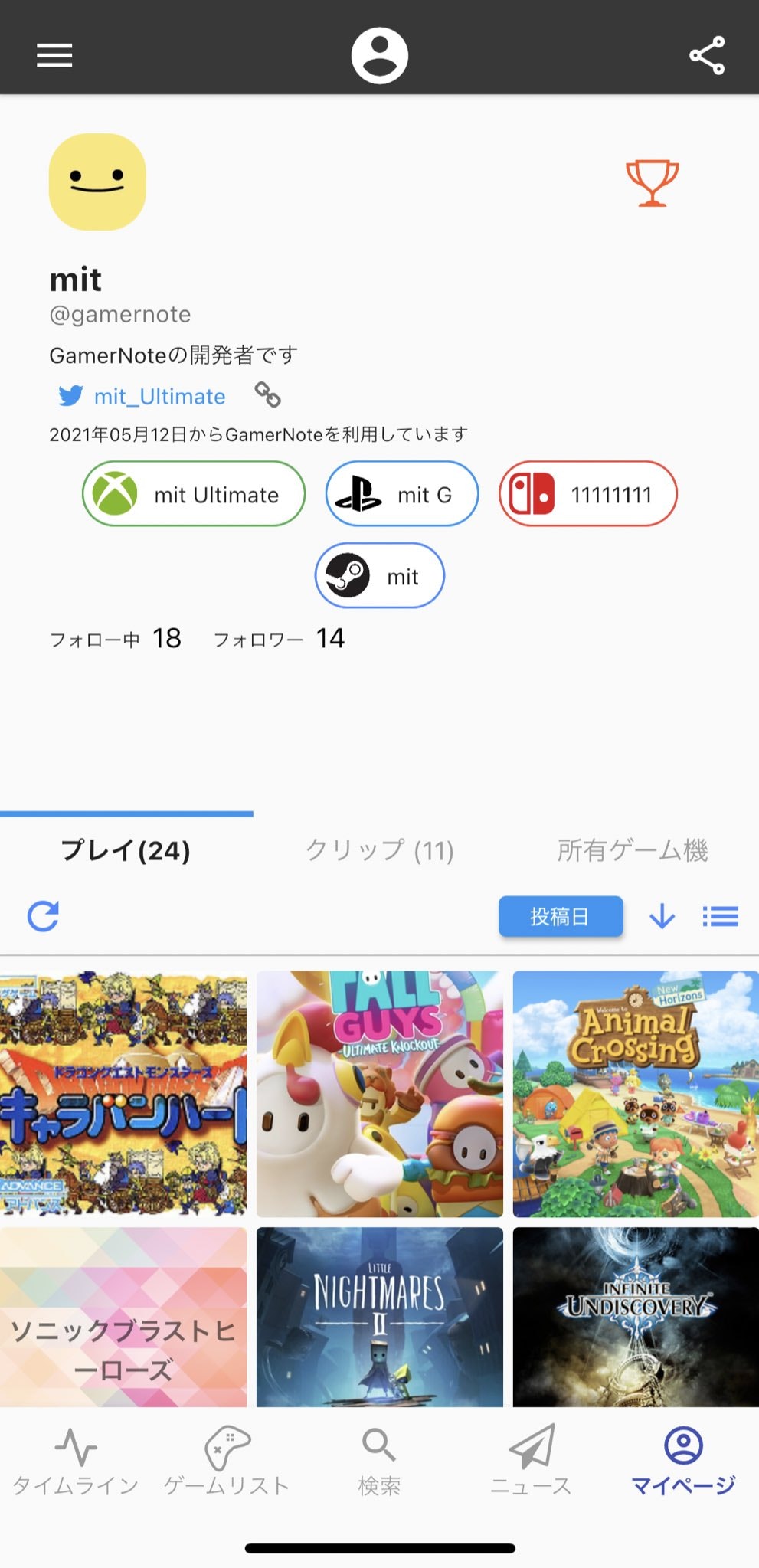Open the hamburger drawer menu
759x1568 pixels.
[x=54, y=55]
